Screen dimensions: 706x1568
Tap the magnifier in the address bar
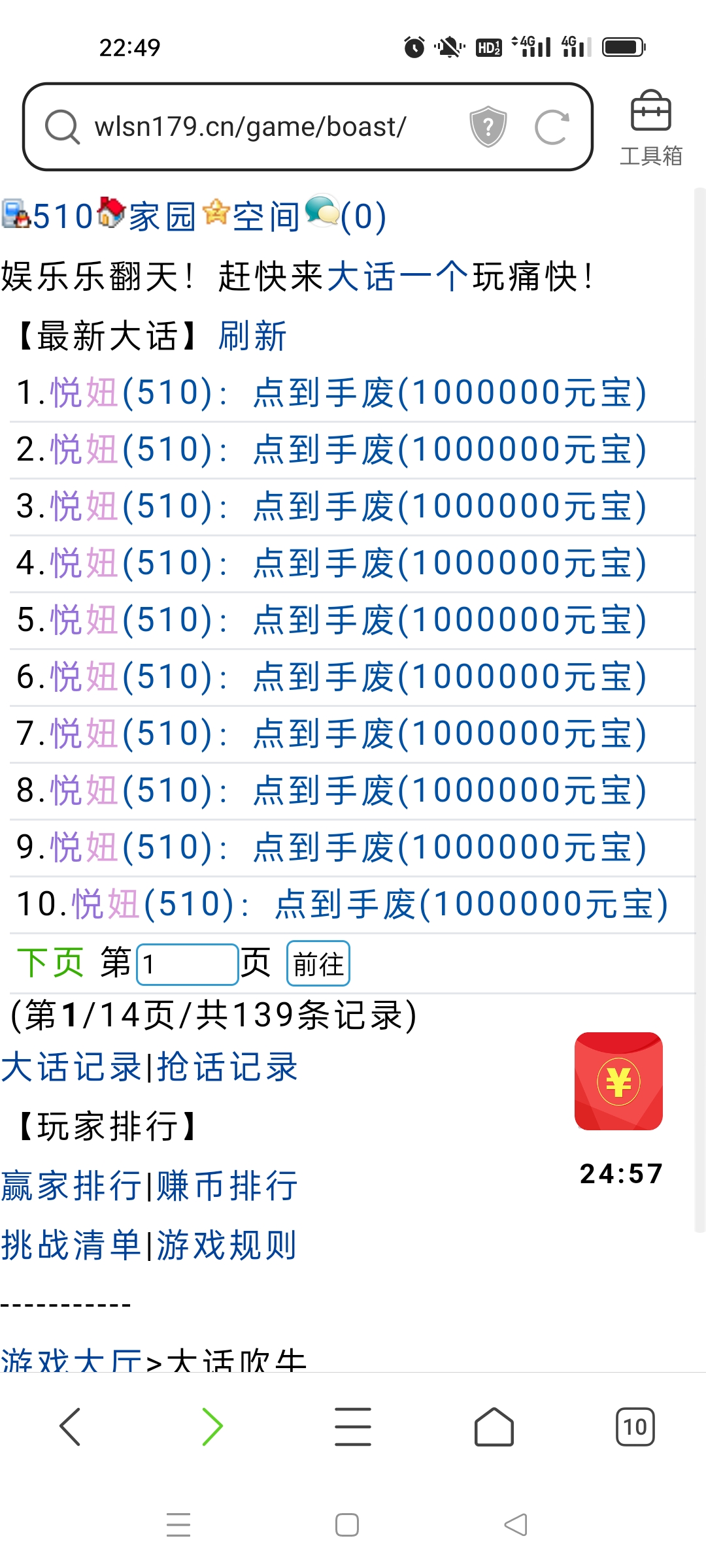pos(61,127)
